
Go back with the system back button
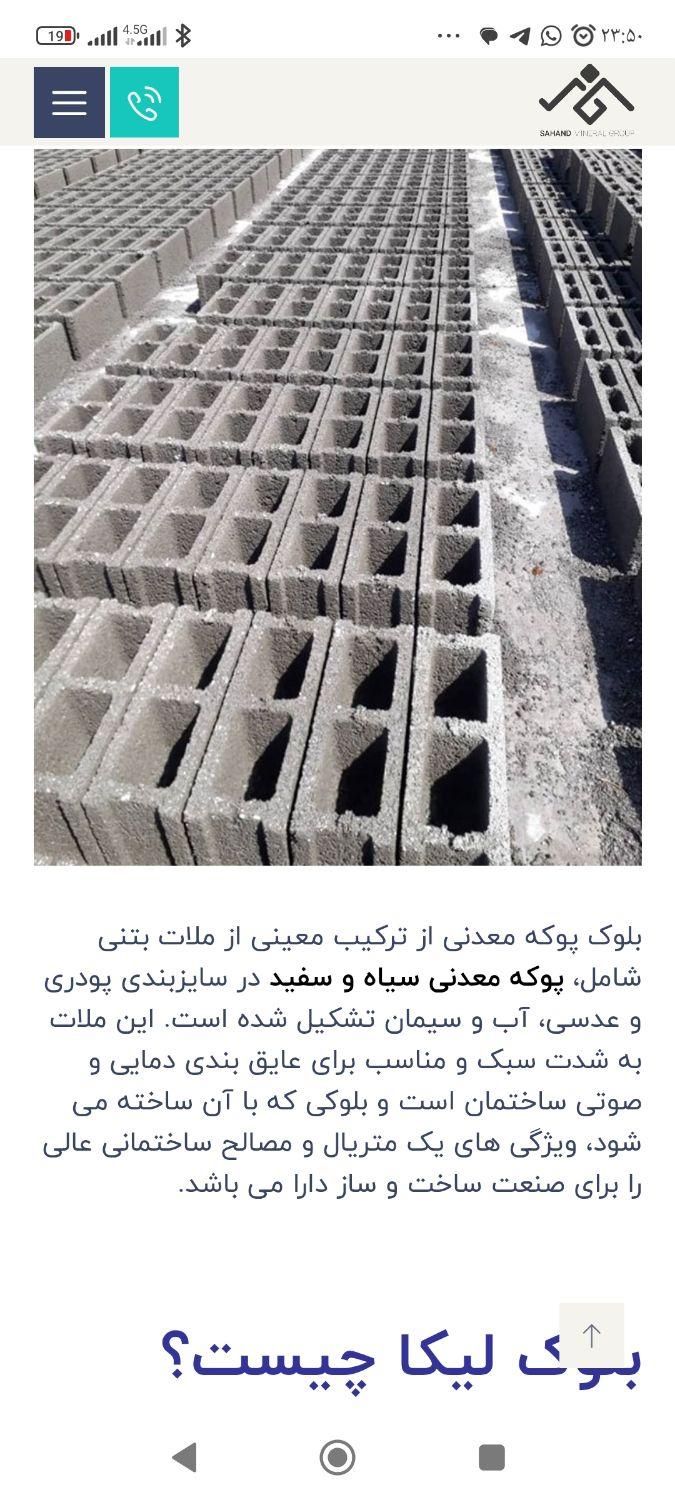point(184,1457)
